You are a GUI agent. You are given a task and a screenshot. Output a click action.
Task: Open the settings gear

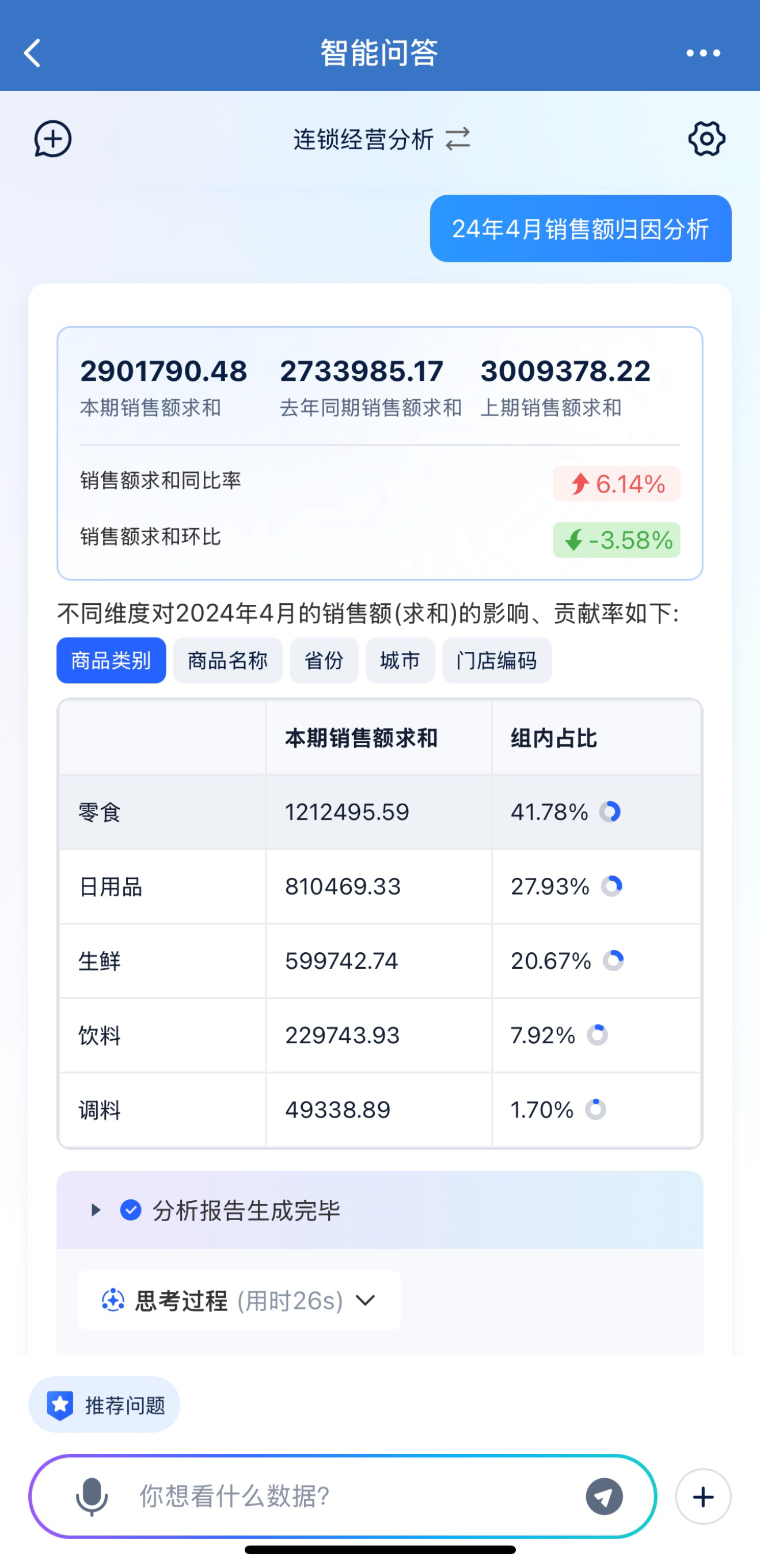click(x=706, y=139)
